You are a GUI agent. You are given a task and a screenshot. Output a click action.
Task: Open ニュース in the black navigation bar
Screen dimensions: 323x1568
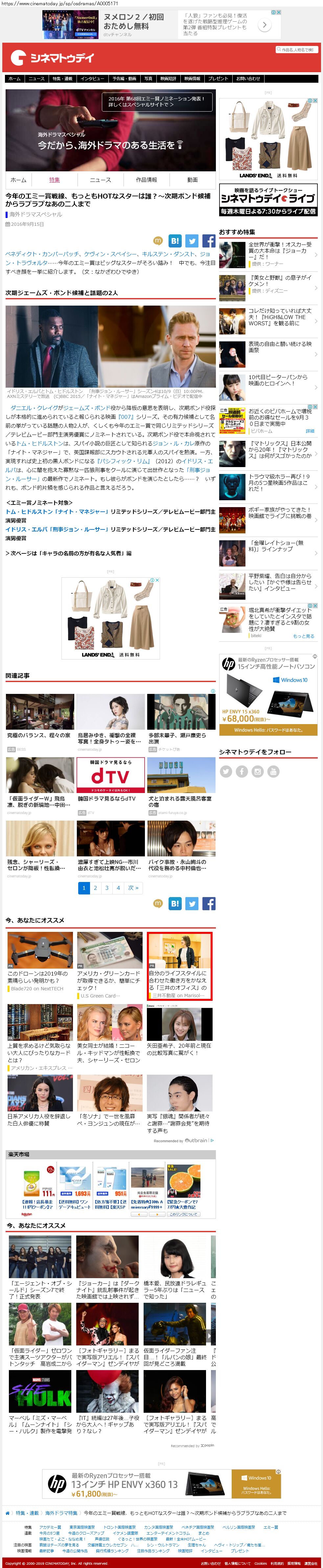pos(36,78)
